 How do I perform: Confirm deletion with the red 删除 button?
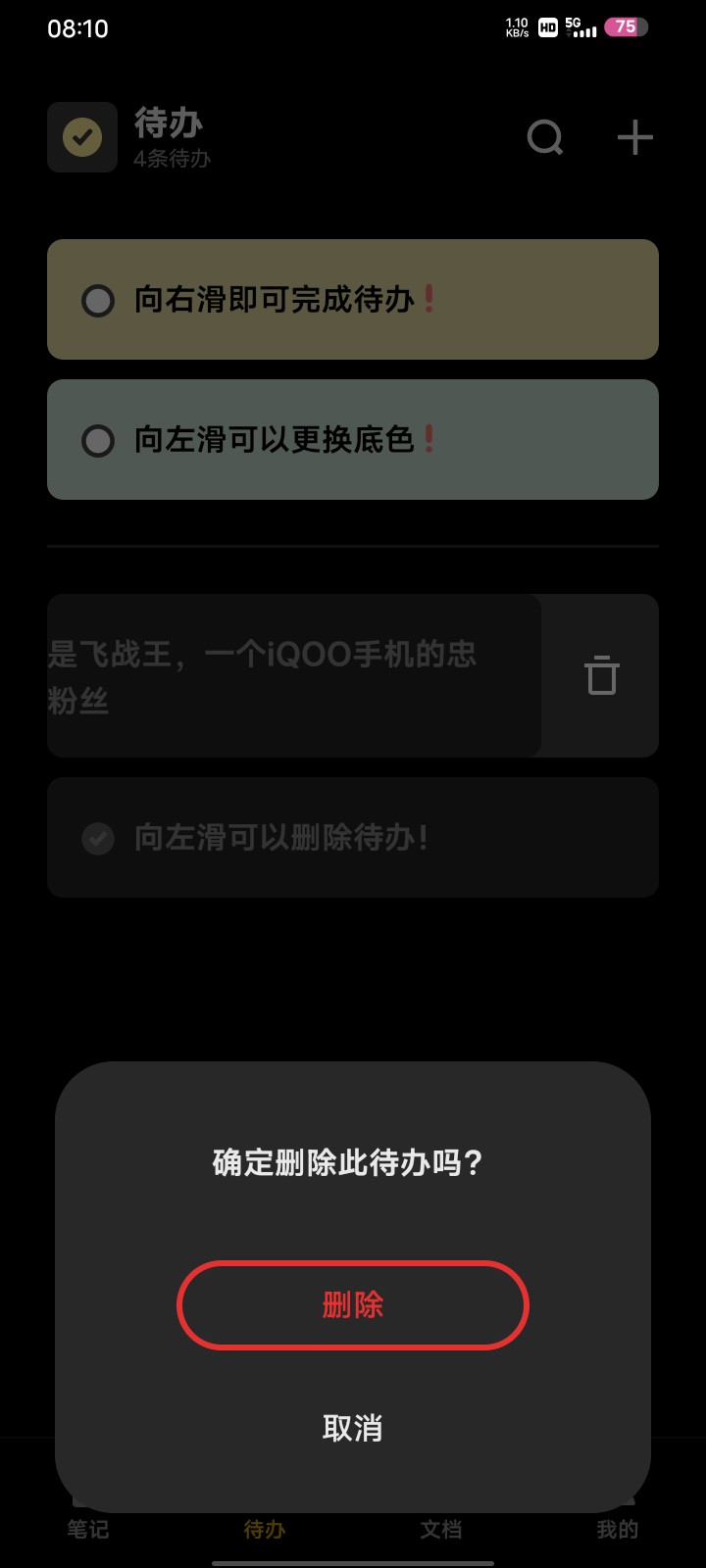(x=353, y=1305)
